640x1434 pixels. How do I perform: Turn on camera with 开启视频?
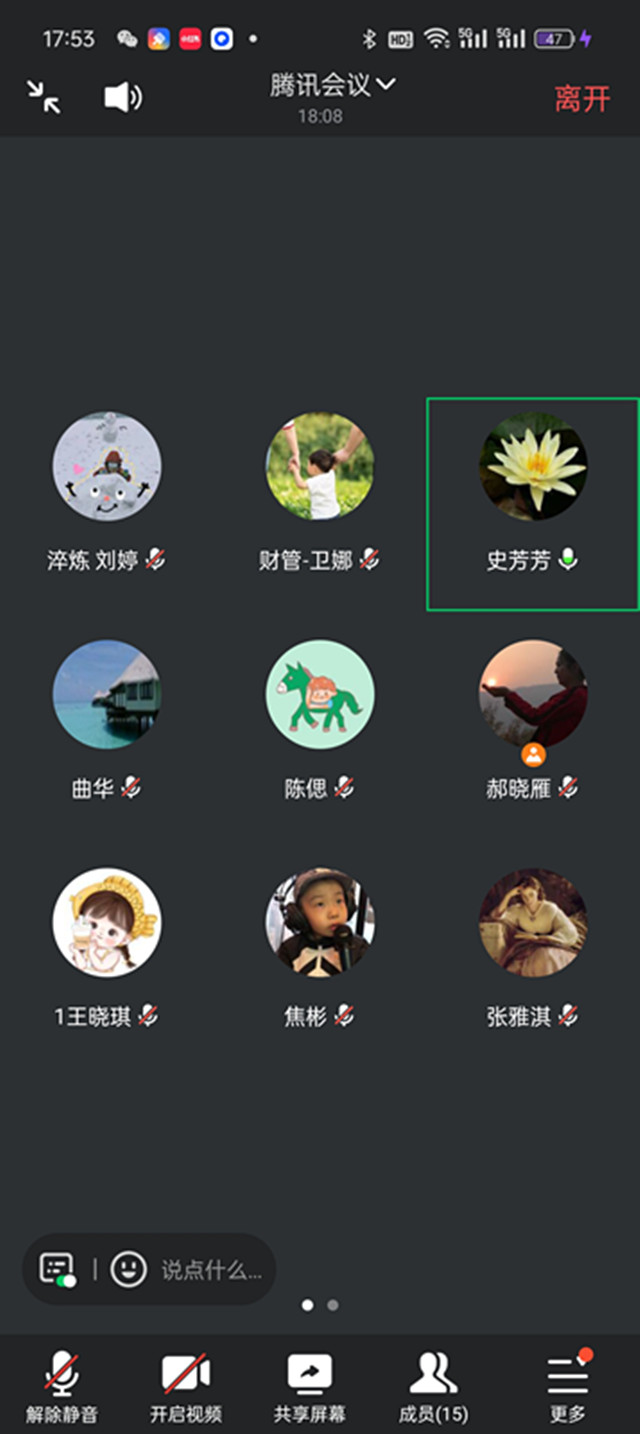point(186,1387)
